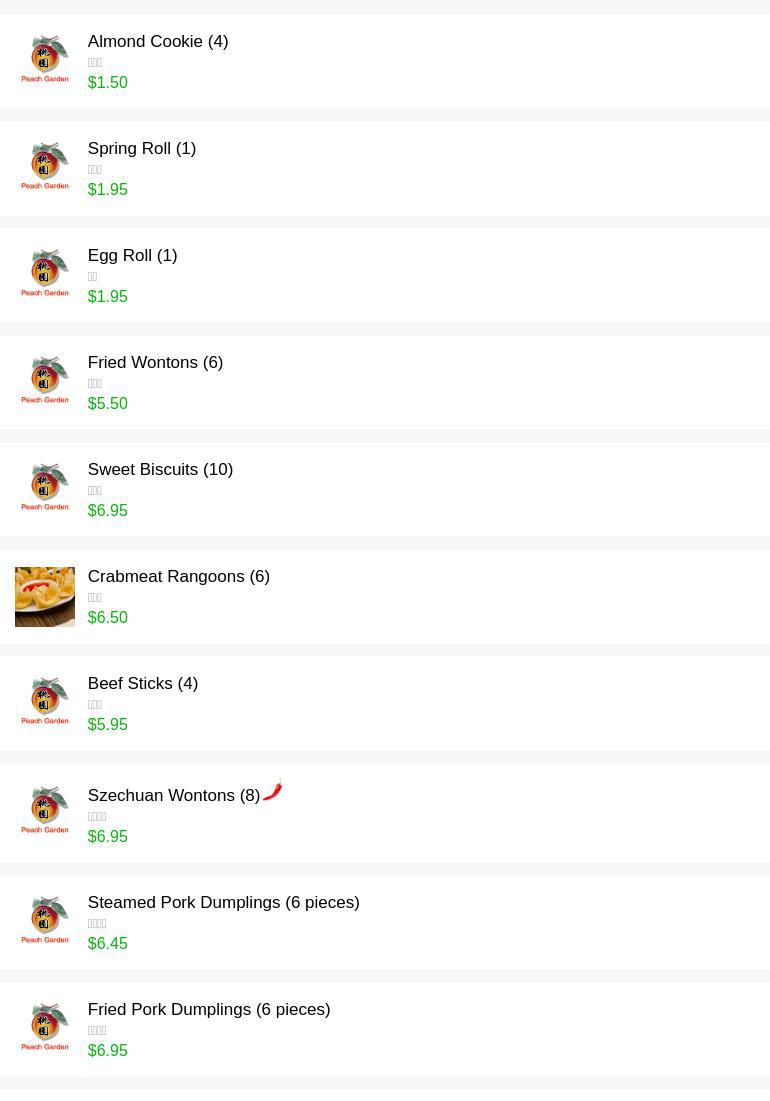This screenshot has height=1101, width=770.
Task: Open the Almond Cookie (4) item
Action: (157, 42)
